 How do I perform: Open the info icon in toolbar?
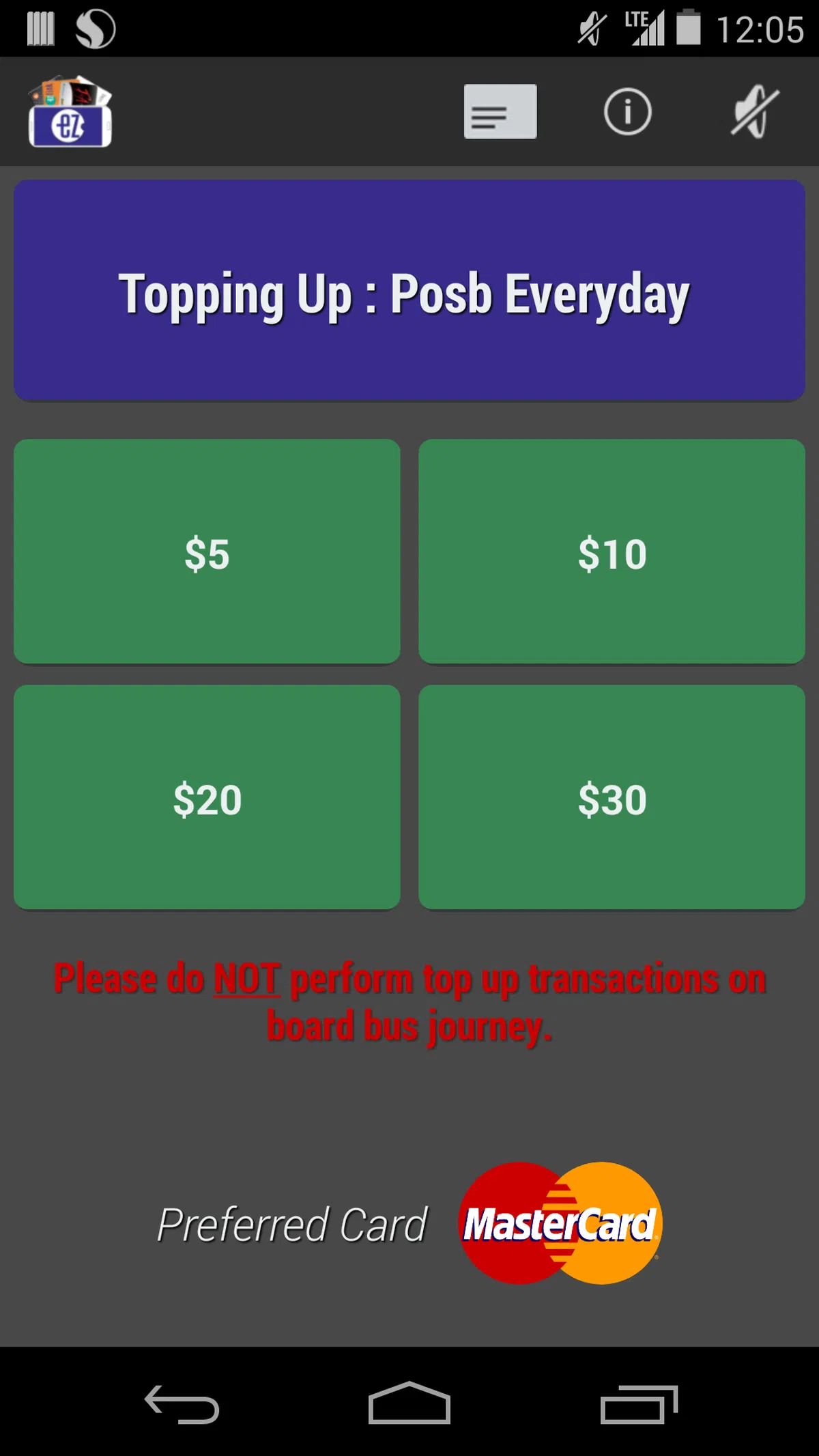[627, 112]
